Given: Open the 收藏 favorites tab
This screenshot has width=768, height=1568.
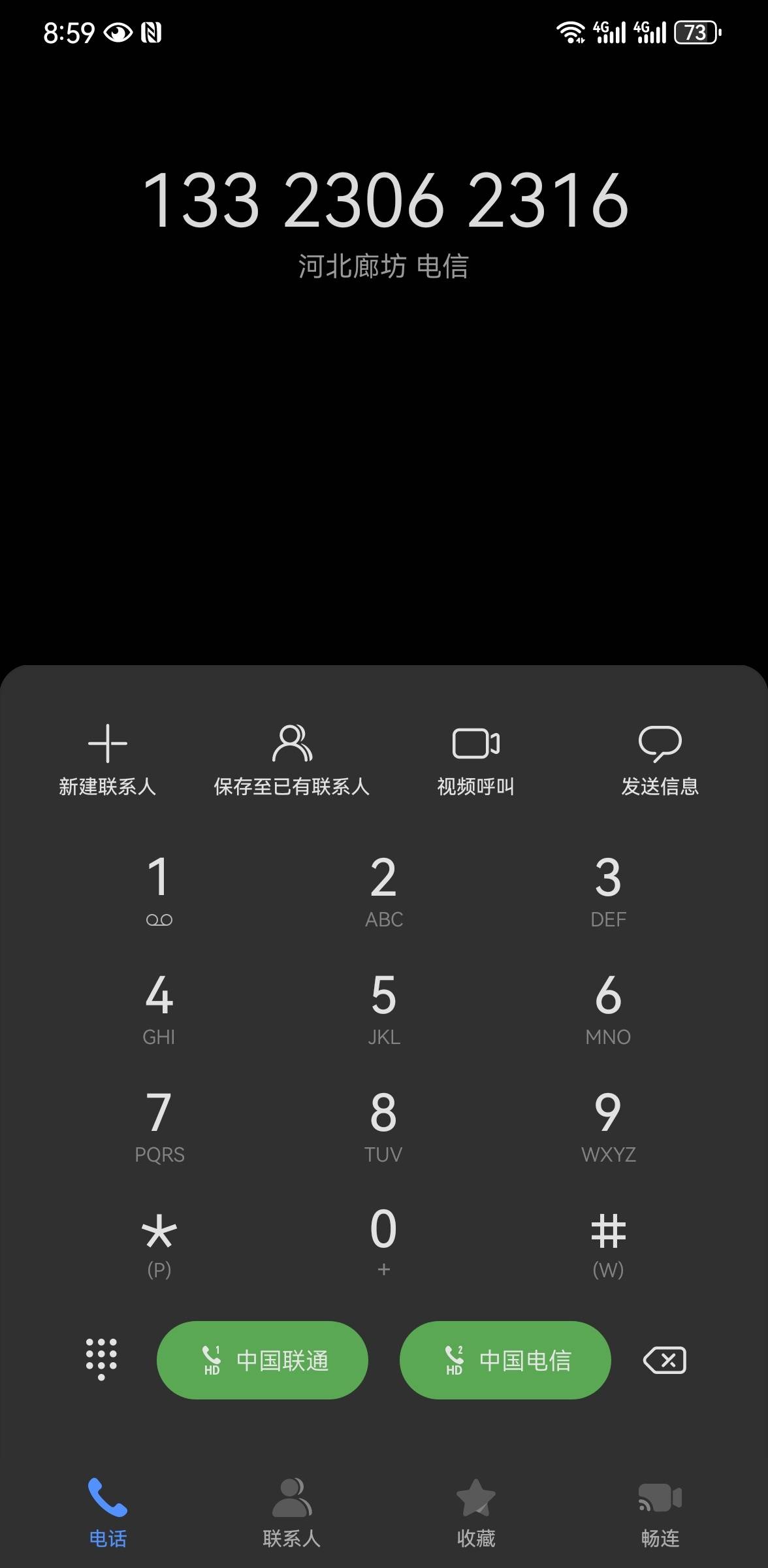Looking at the screenshot, I should (x=475, y=1511).
